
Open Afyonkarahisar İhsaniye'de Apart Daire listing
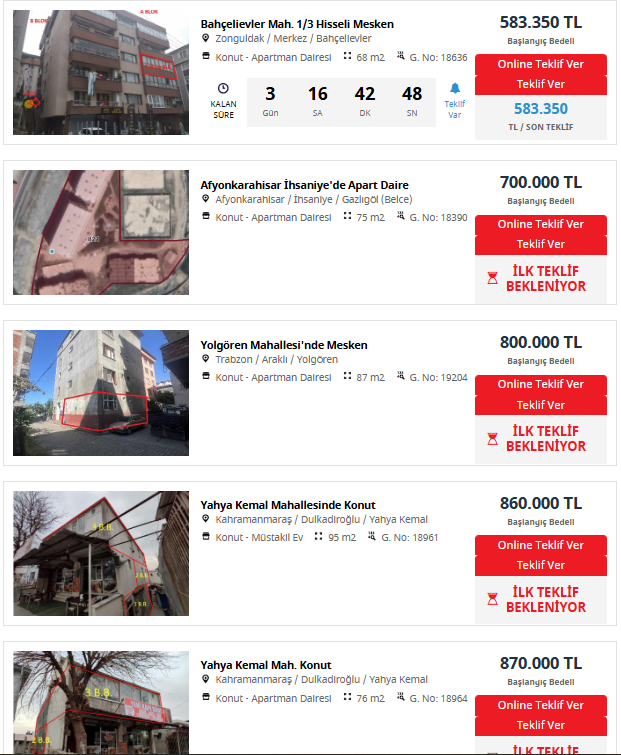304,185
